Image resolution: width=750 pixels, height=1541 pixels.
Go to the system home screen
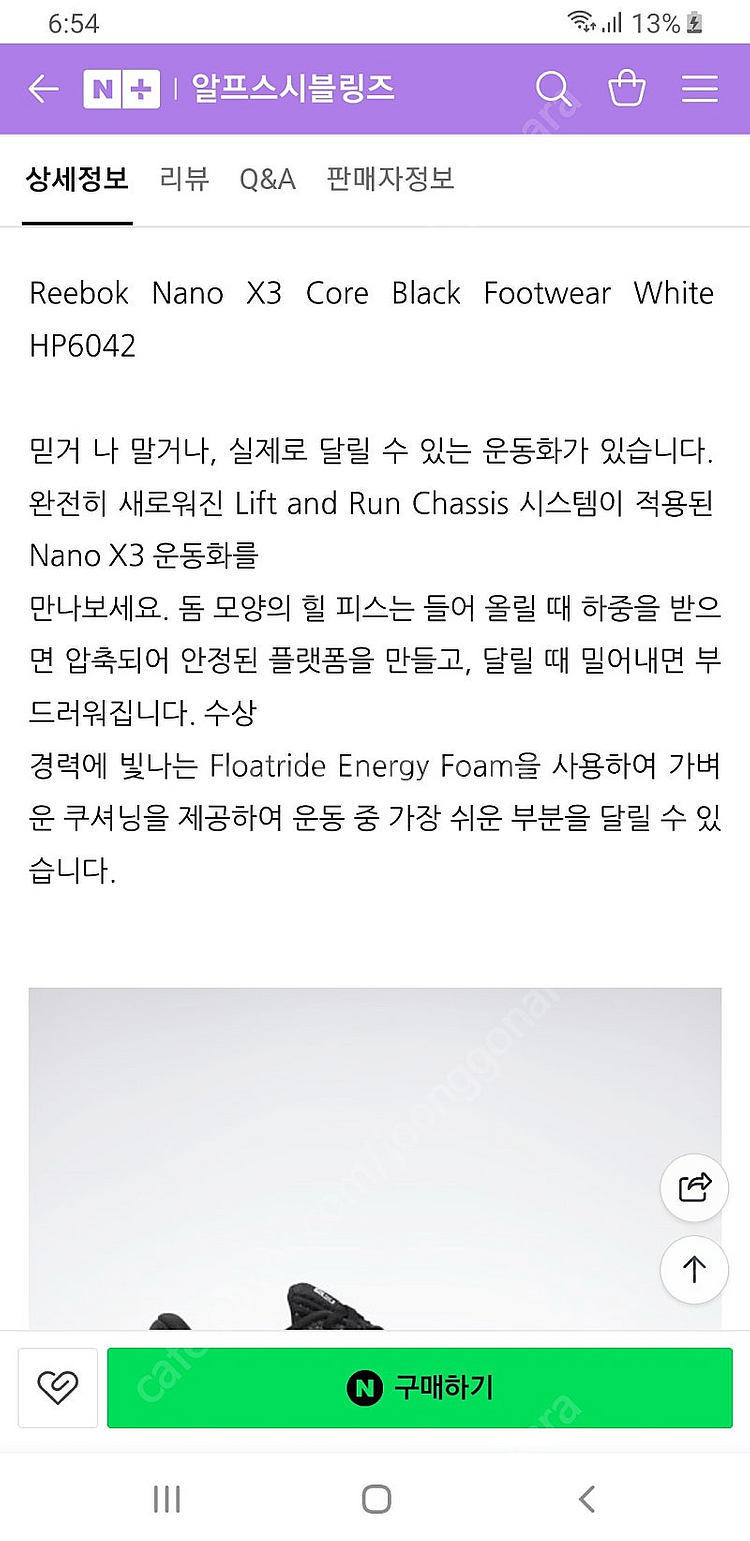coord(376,1498)
